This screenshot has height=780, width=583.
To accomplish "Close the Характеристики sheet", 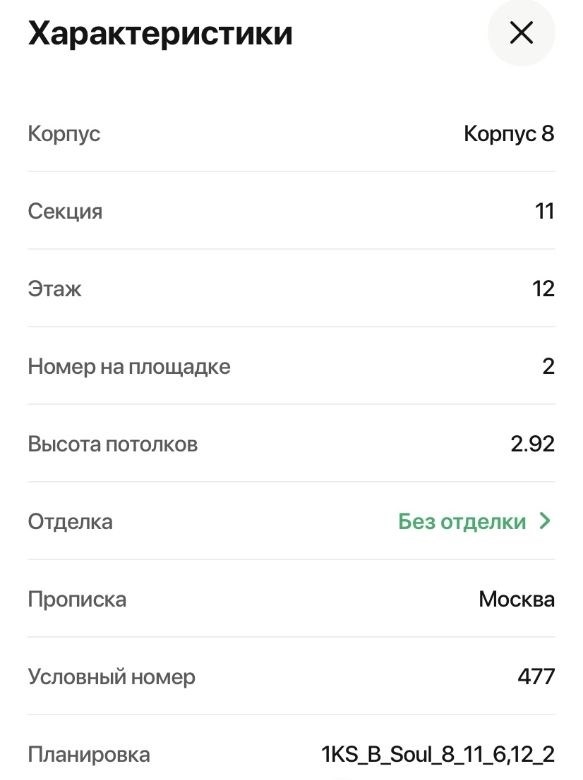I will click(521, 33).
